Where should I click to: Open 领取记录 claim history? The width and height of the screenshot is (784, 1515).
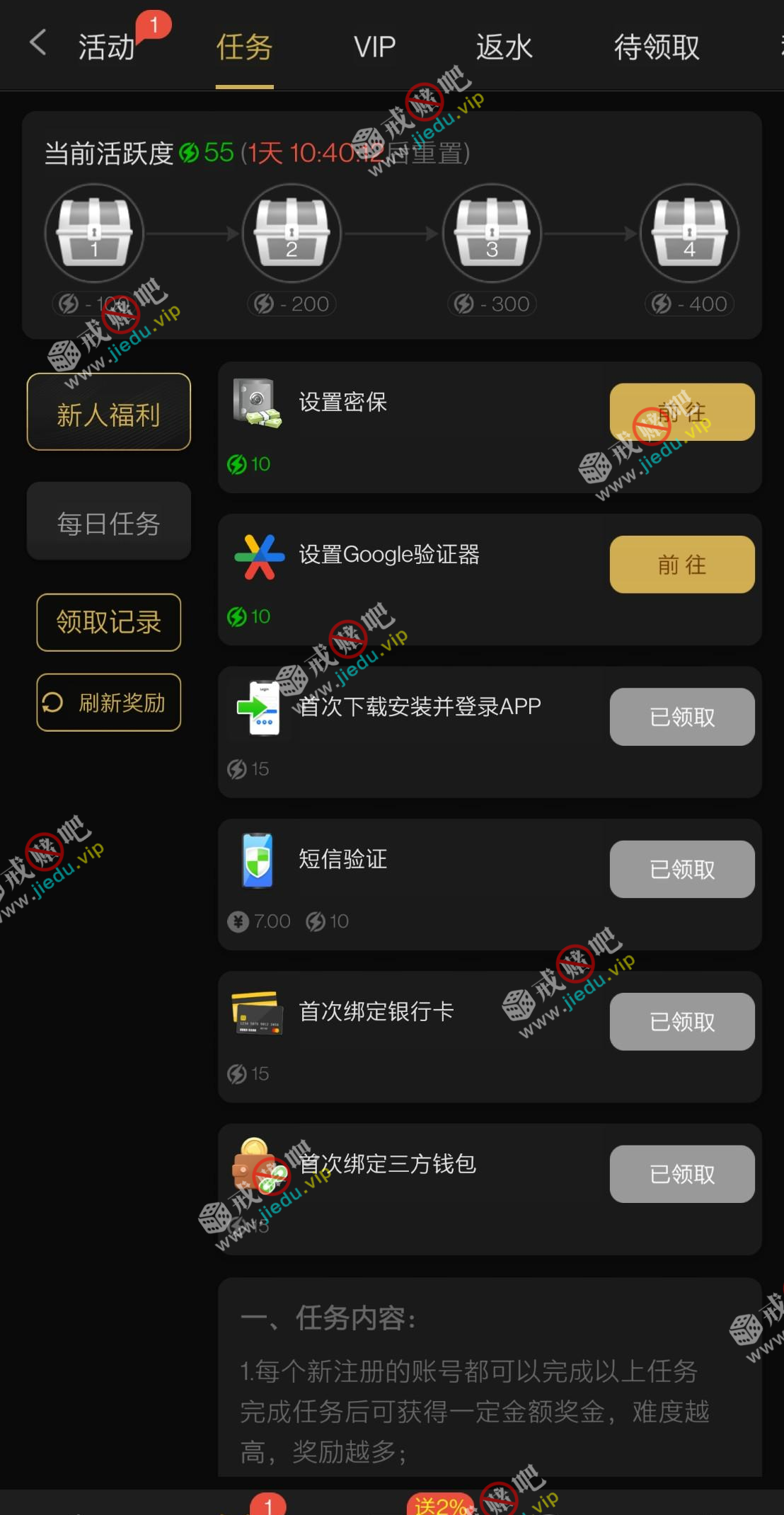109,623
